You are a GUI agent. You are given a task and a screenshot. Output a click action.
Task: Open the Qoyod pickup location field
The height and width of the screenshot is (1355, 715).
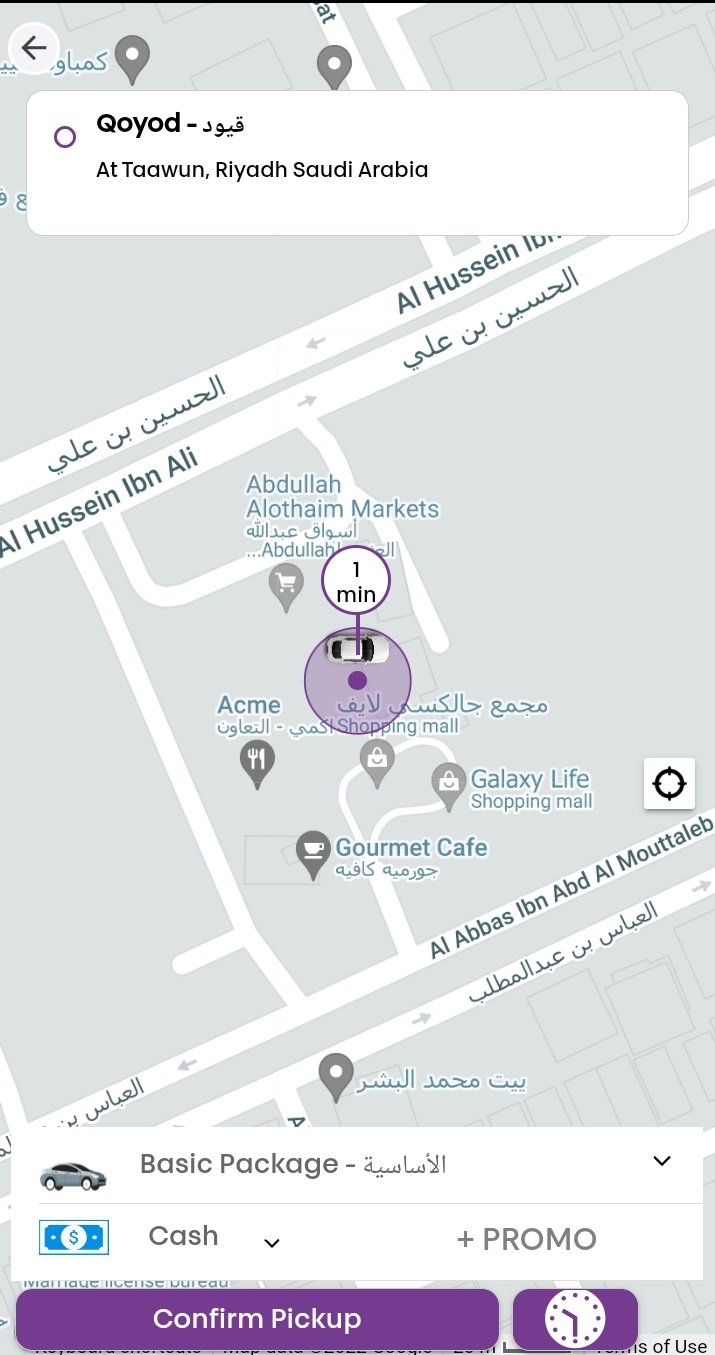point(357,163)
